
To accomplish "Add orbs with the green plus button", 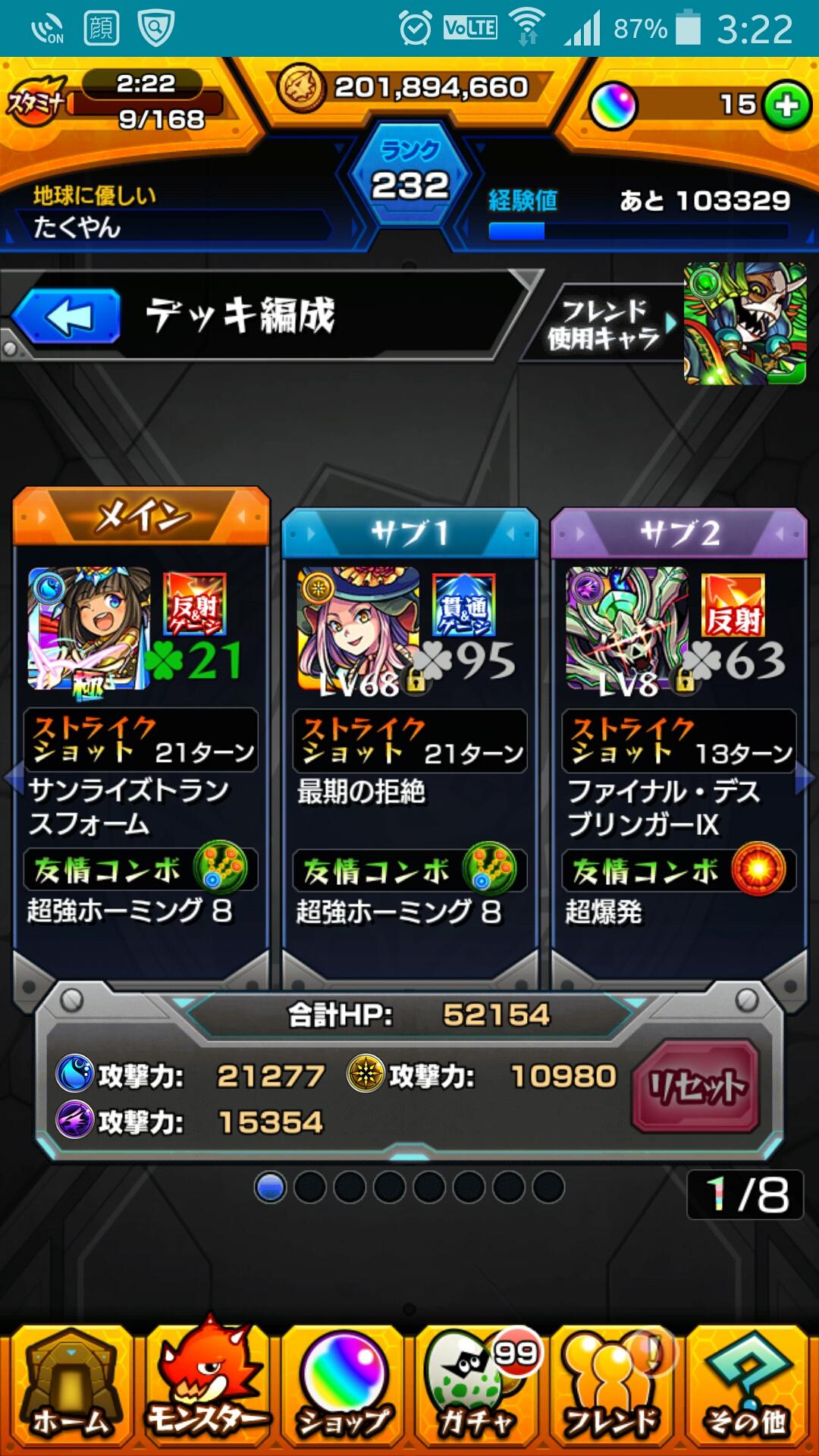I will pyautogui.click(x=786, y=105).
